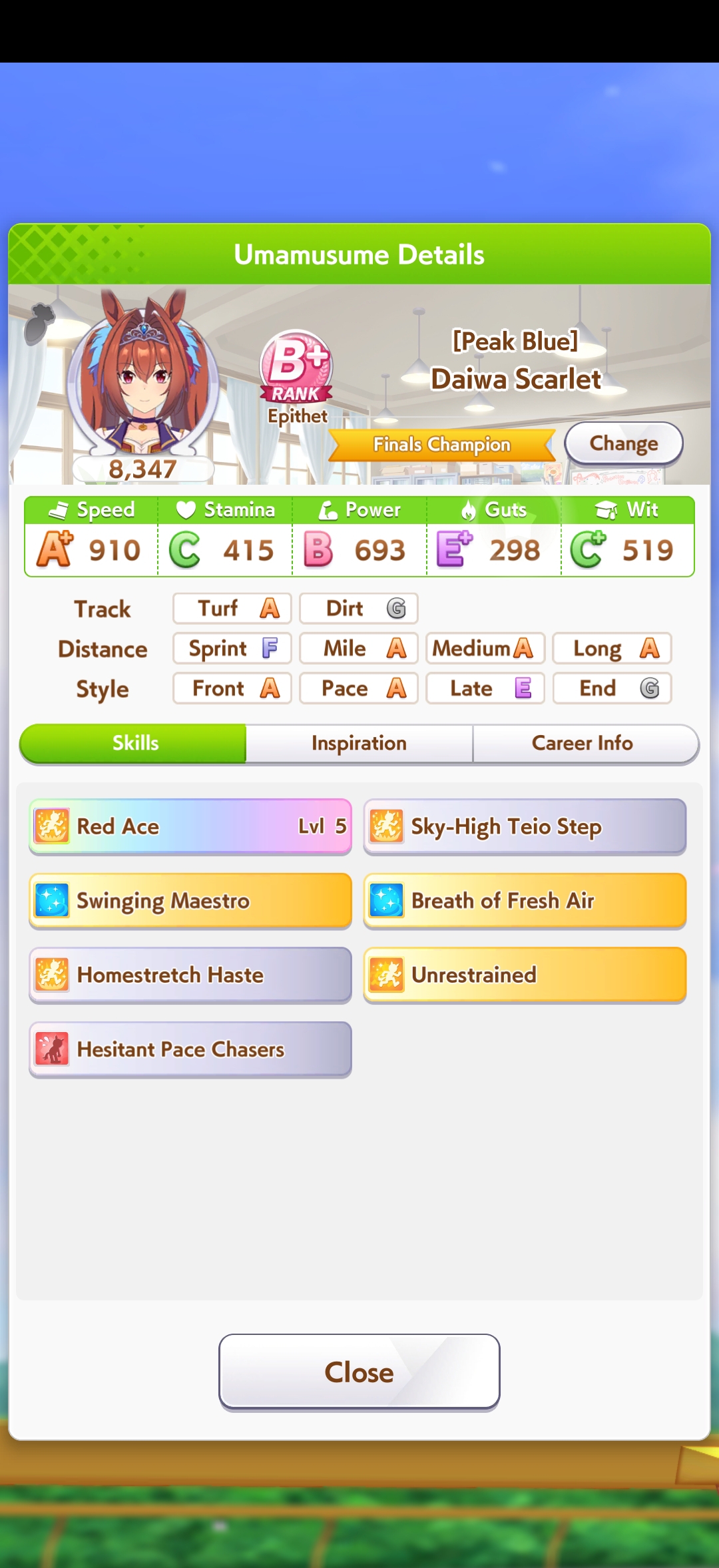Close the Umamusume Details dialog
This screenshot has height=1568, width=719.
pyautogui.click(x=359, y=1372)
